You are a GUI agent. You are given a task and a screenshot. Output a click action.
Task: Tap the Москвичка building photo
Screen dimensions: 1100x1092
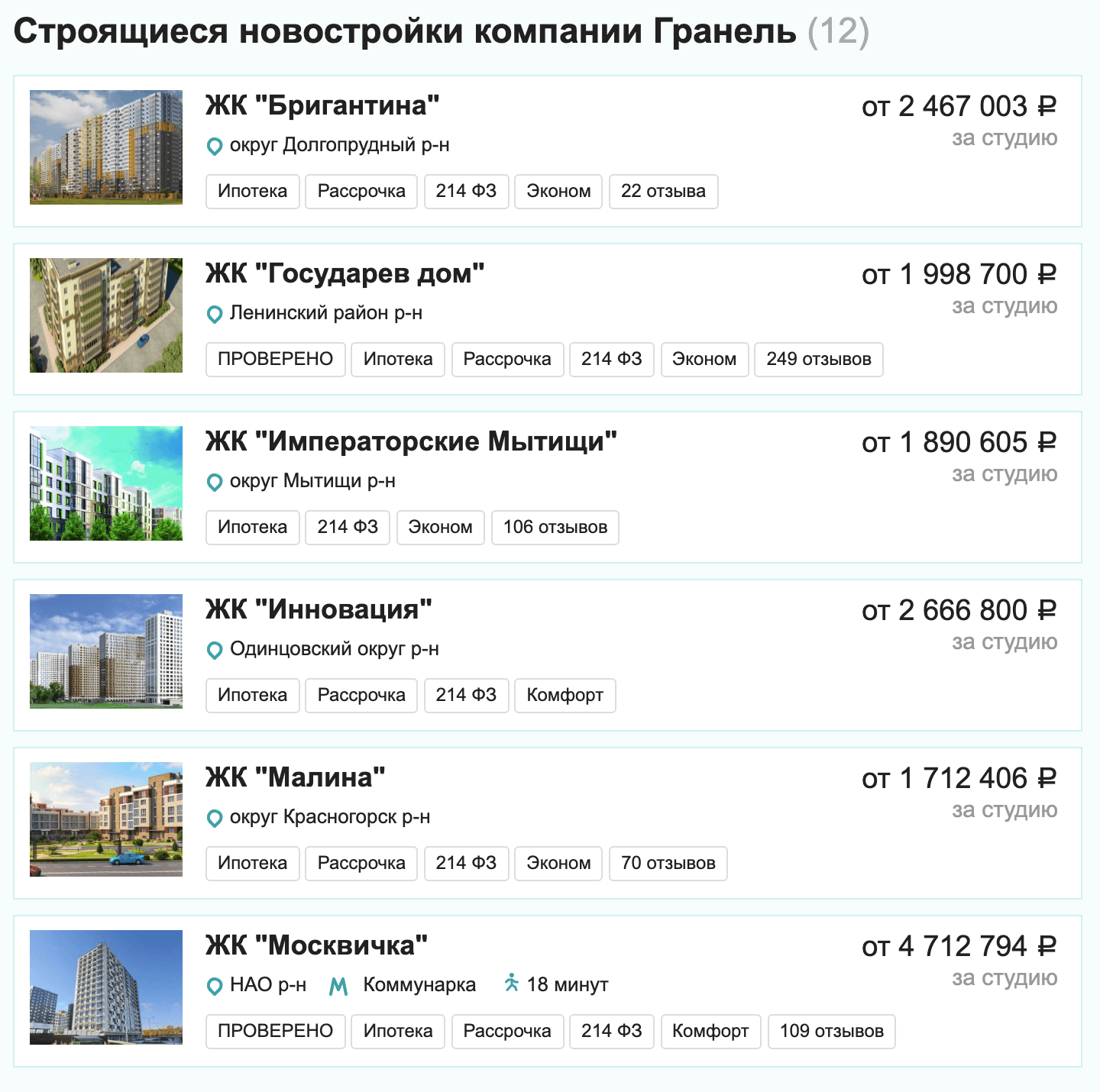[x=106, y=987]
